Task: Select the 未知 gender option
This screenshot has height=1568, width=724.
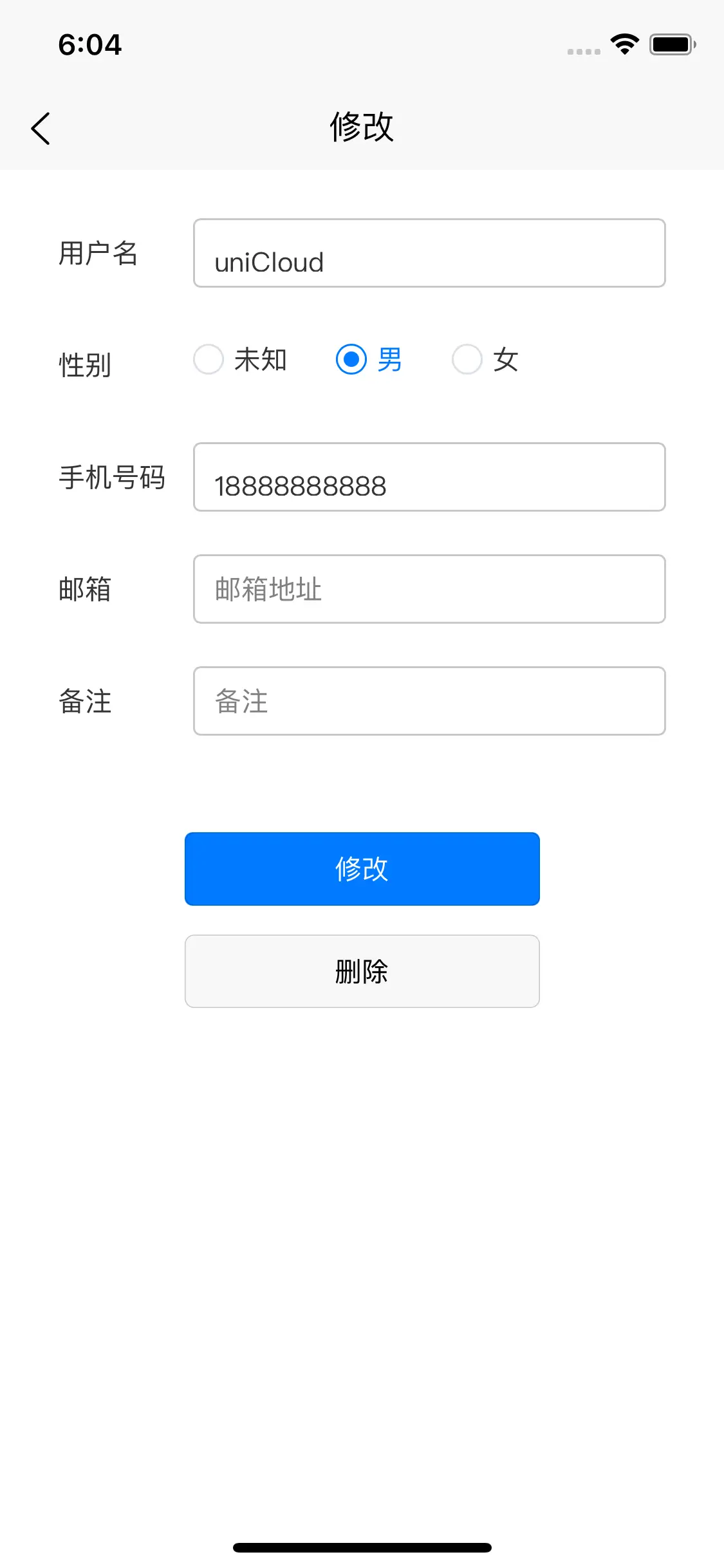Action: click(x=240, y=359)
